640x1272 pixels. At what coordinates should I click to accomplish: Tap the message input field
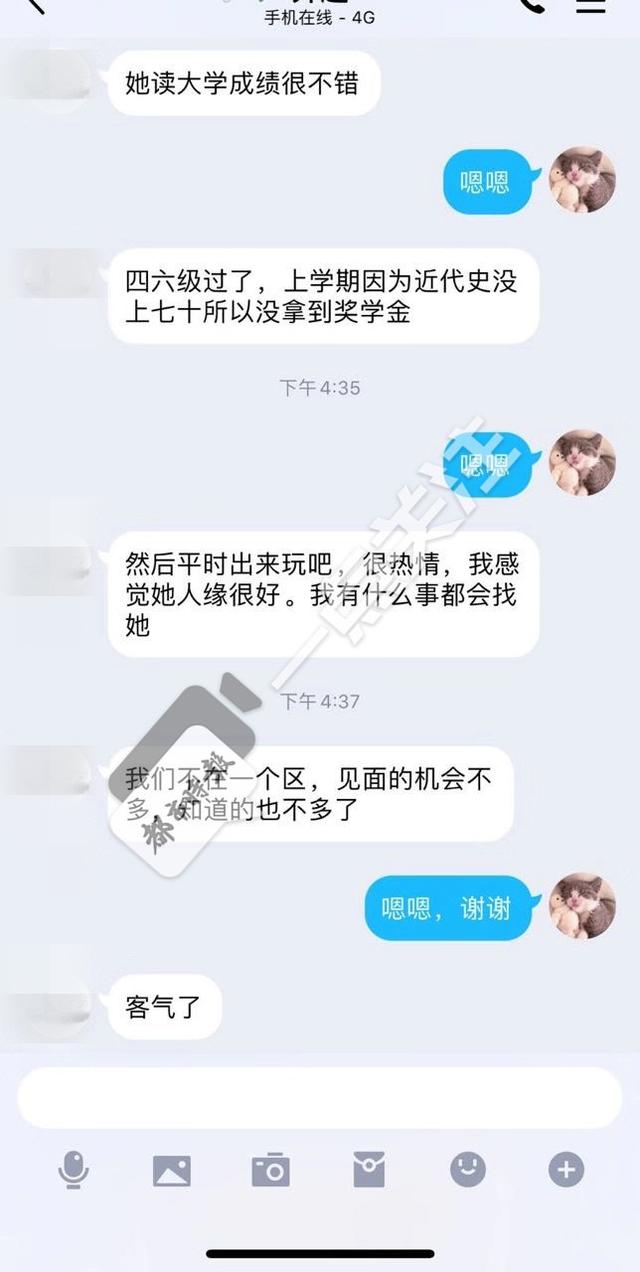tap(319, 1097)
